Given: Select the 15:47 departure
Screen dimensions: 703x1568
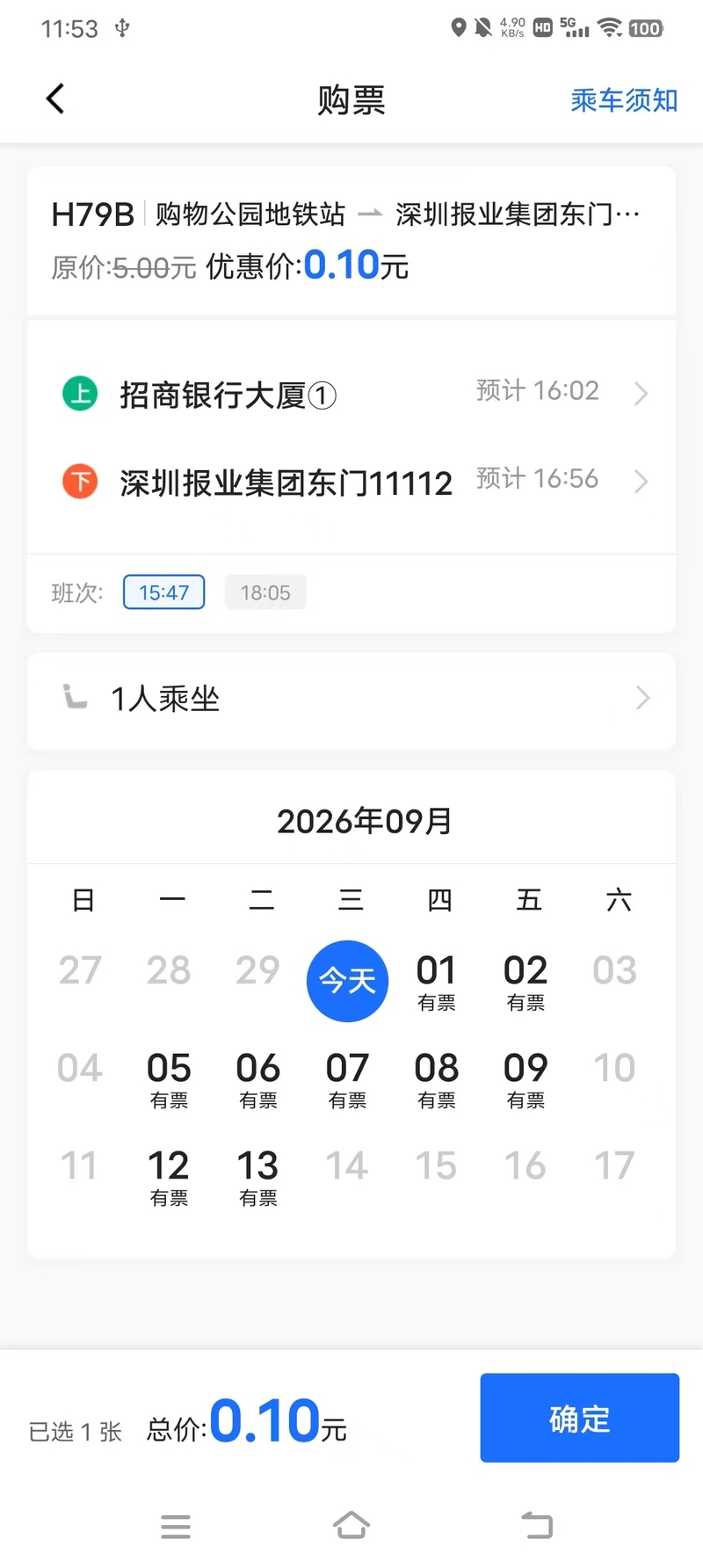Looking at the screenshot, I should (164, 592).
